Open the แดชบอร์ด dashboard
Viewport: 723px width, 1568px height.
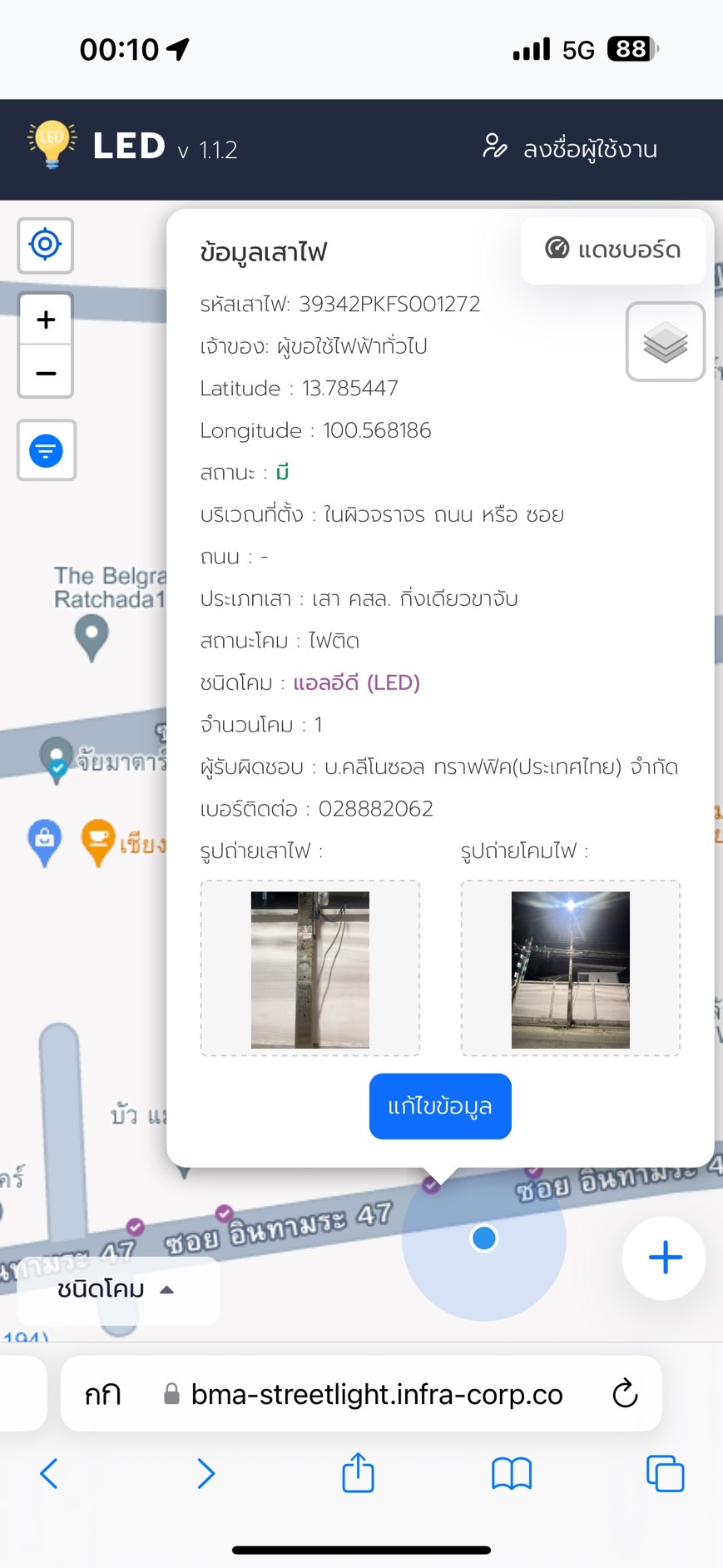613,249
